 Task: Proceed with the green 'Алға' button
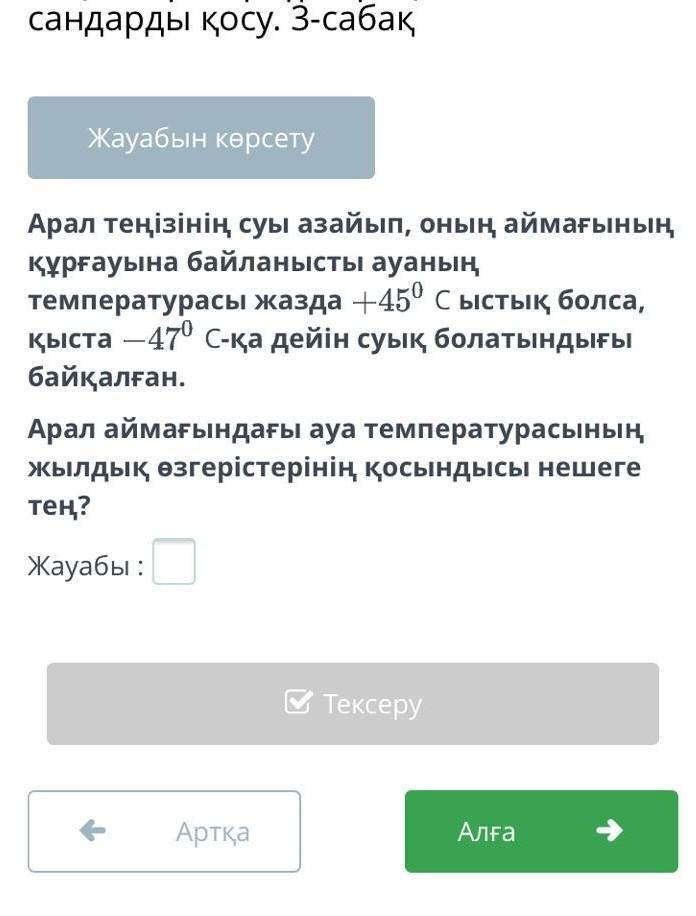pyautogui.click(x=541, y=831)
